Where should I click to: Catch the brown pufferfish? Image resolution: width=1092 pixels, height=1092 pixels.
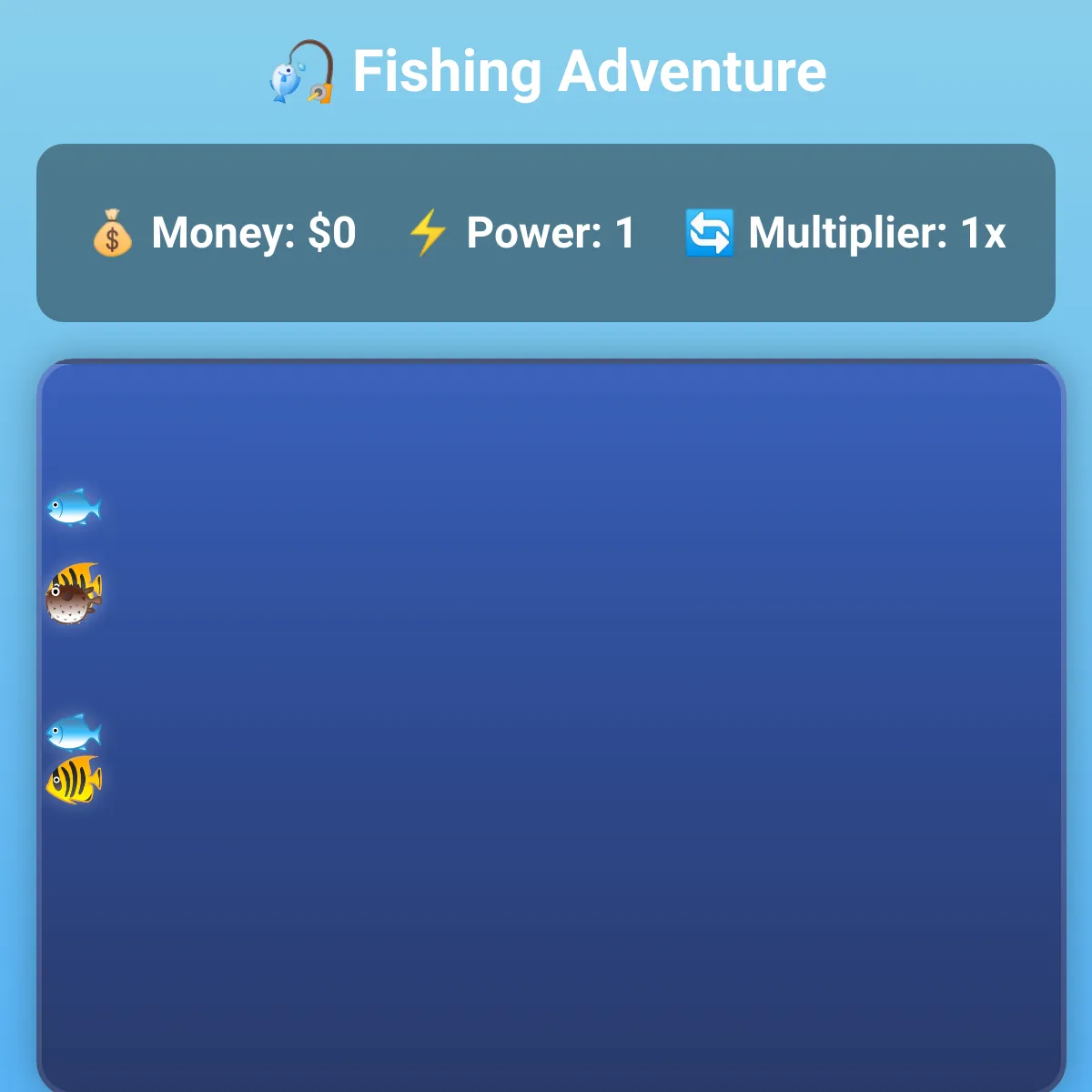point(71,603)
